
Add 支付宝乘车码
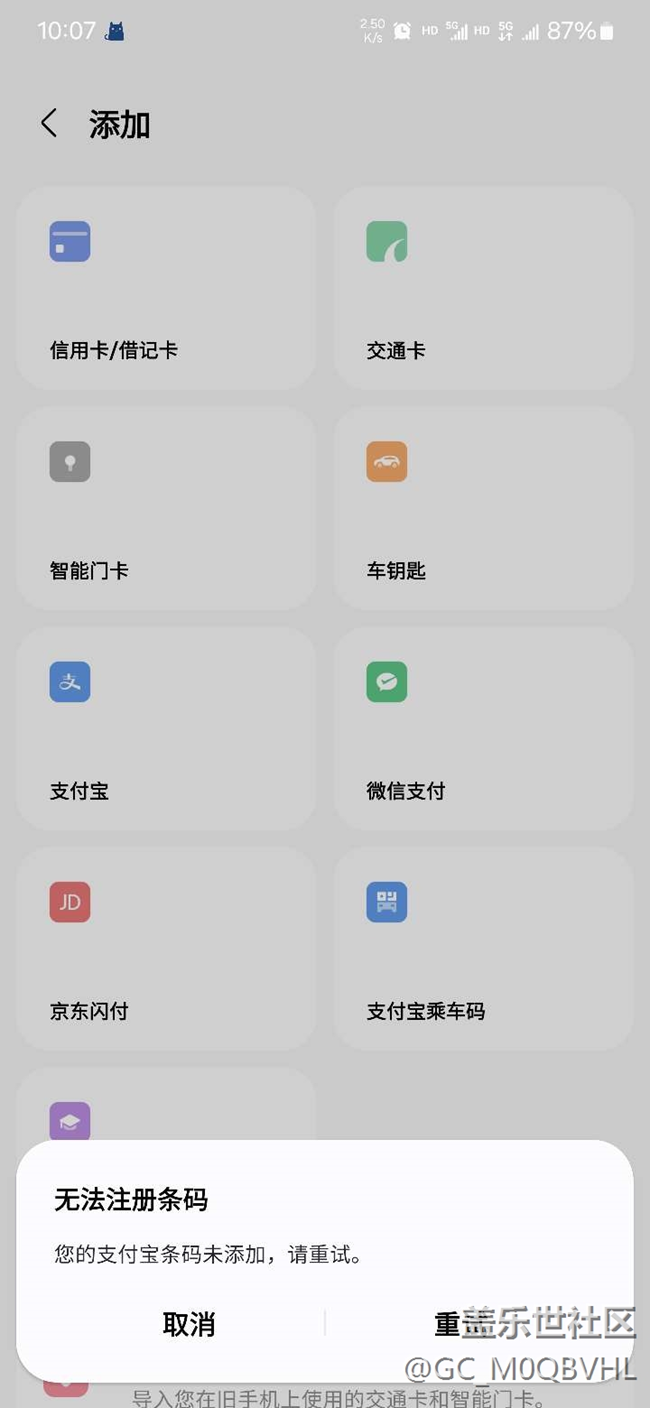[x=483, y=948]
